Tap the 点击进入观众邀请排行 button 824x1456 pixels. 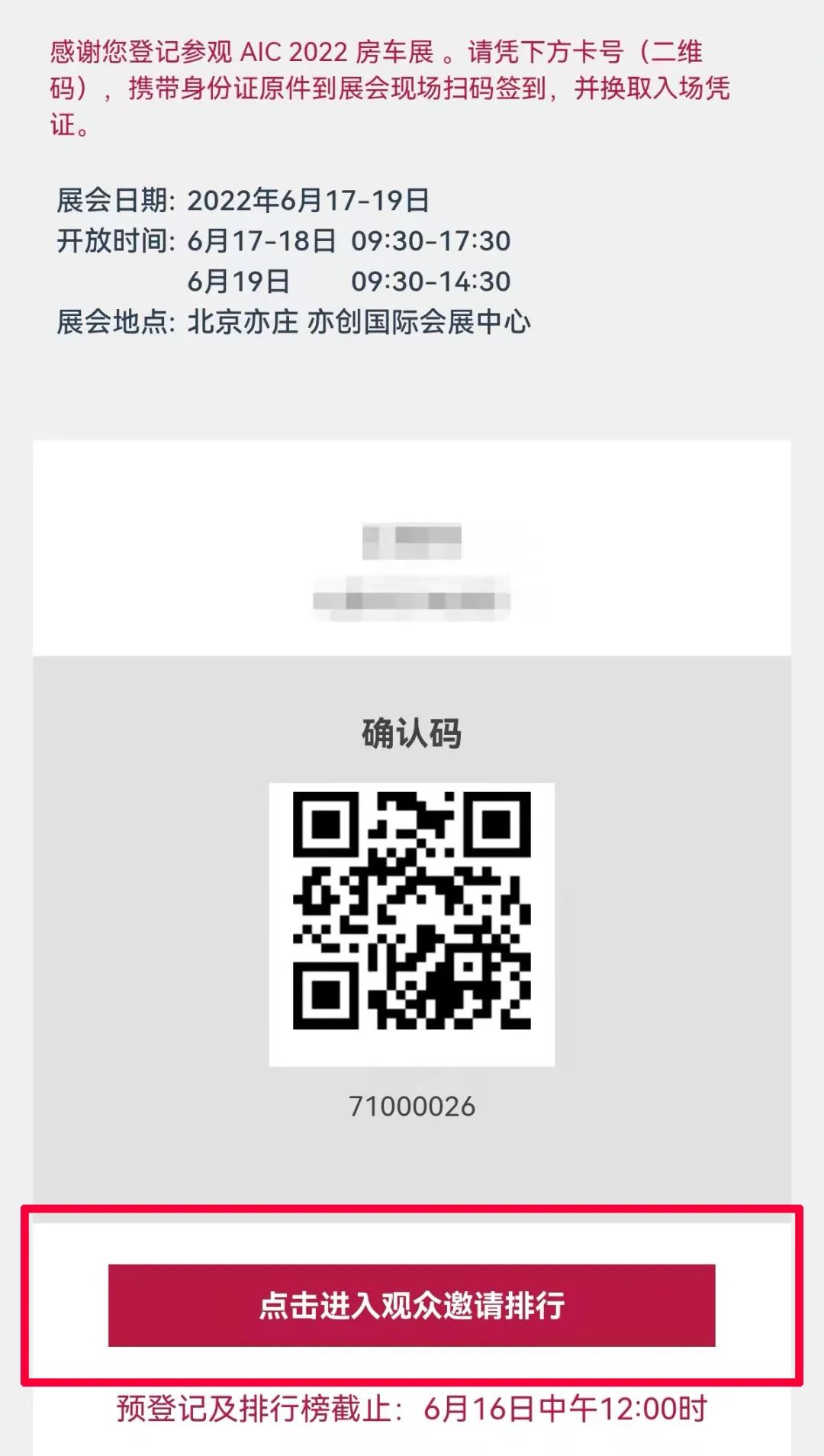[x=411, y=1305]
